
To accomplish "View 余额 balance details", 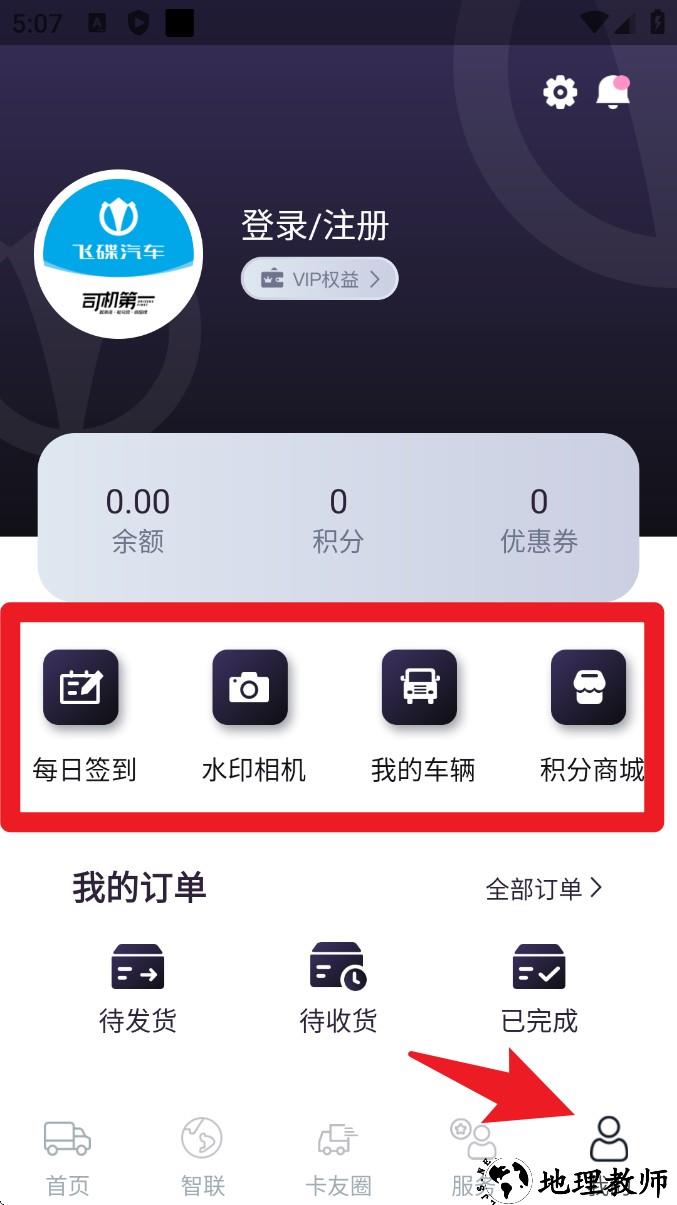I will pos(138,519).
